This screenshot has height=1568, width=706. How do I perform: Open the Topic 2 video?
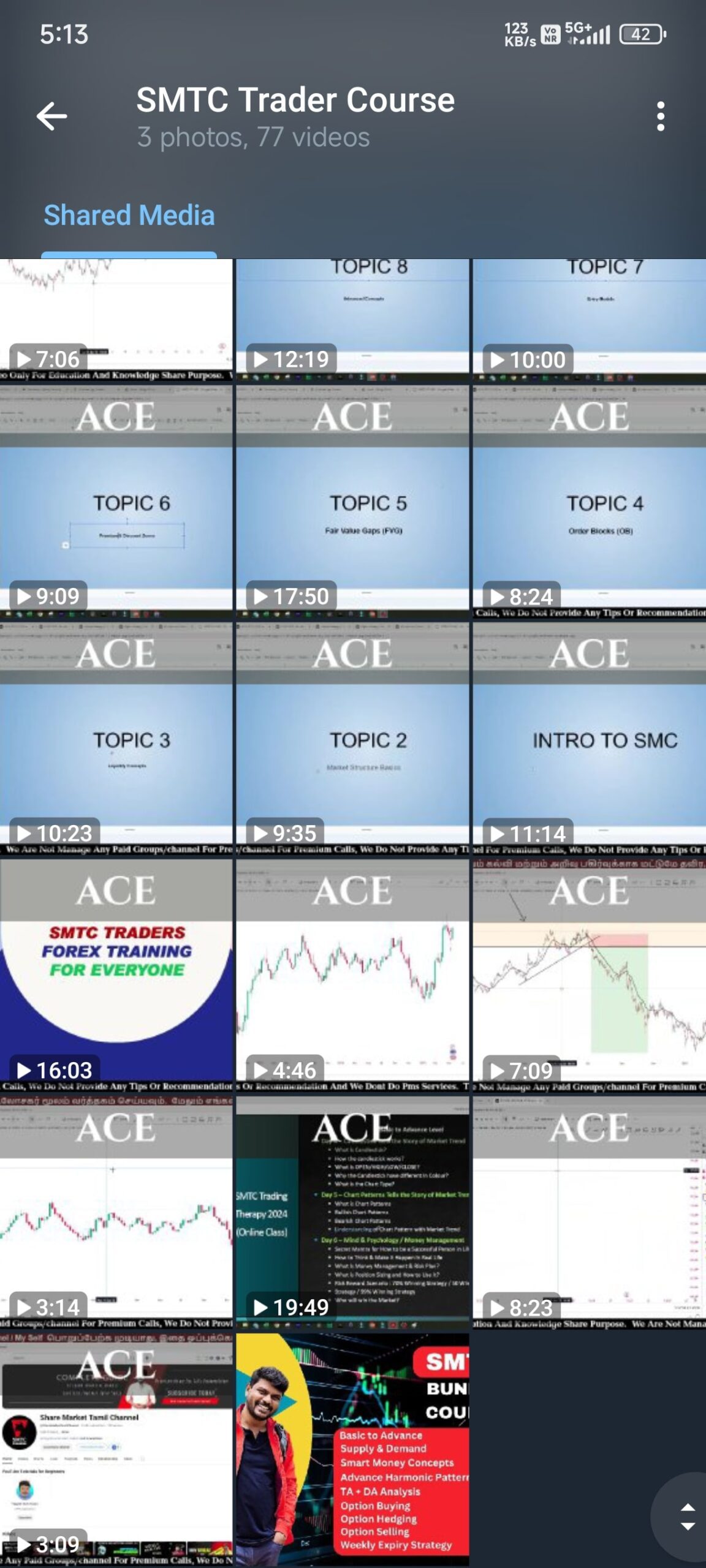[352, 739]
